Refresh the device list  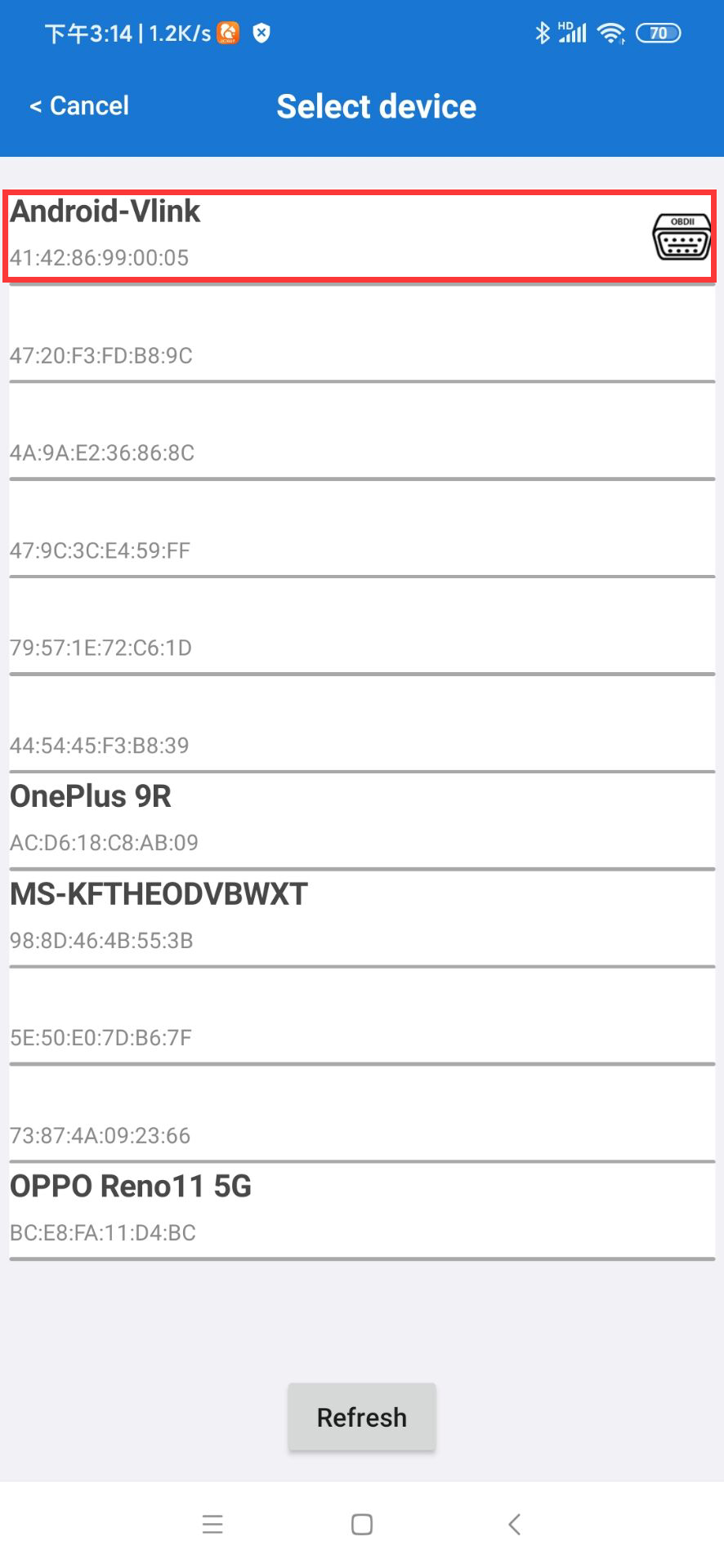(x=361, y=1417)
